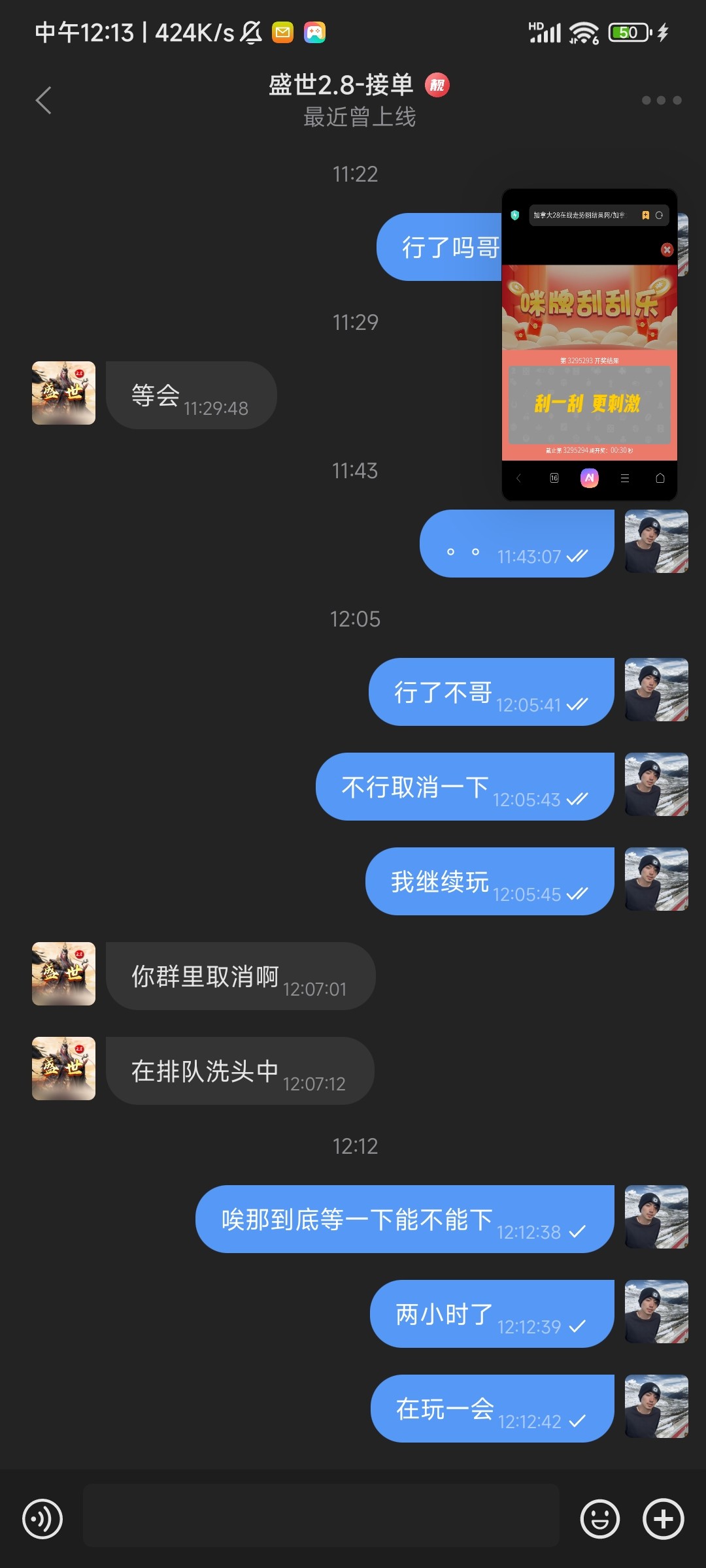Screen dimensions: 706x1568
Task: Tap the message bubble 你群里取消啊
Action: pos(241,976)
